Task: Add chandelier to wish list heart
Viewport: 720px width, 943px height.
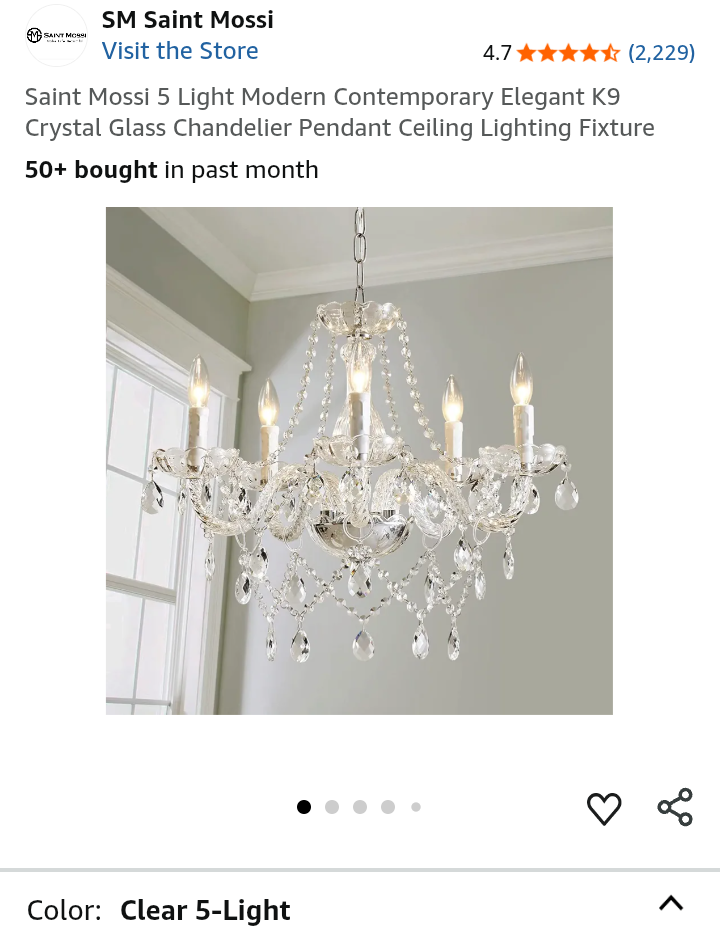Action: click(604, 808)
